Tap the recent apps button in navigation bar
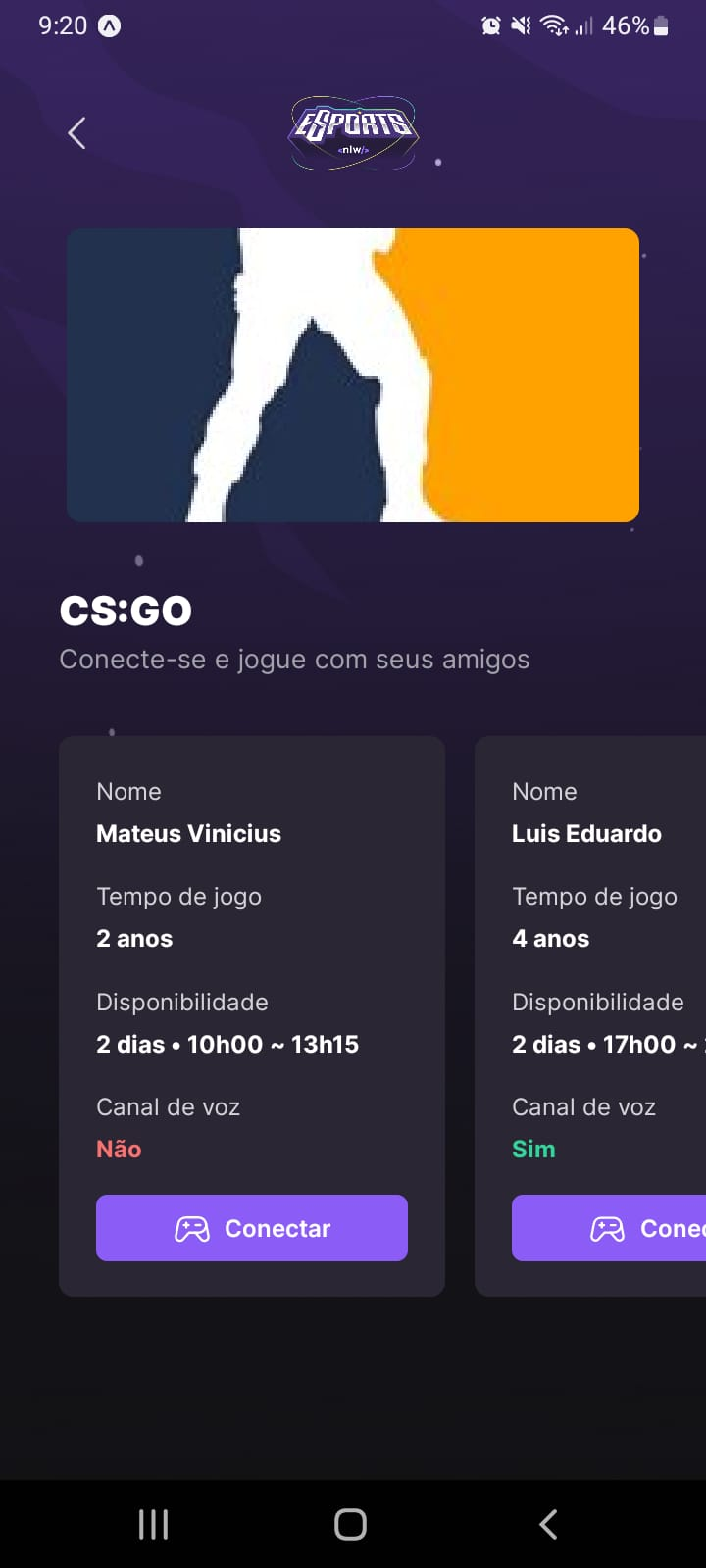Screen dimensions: 706x1568 click(153, 1524)
